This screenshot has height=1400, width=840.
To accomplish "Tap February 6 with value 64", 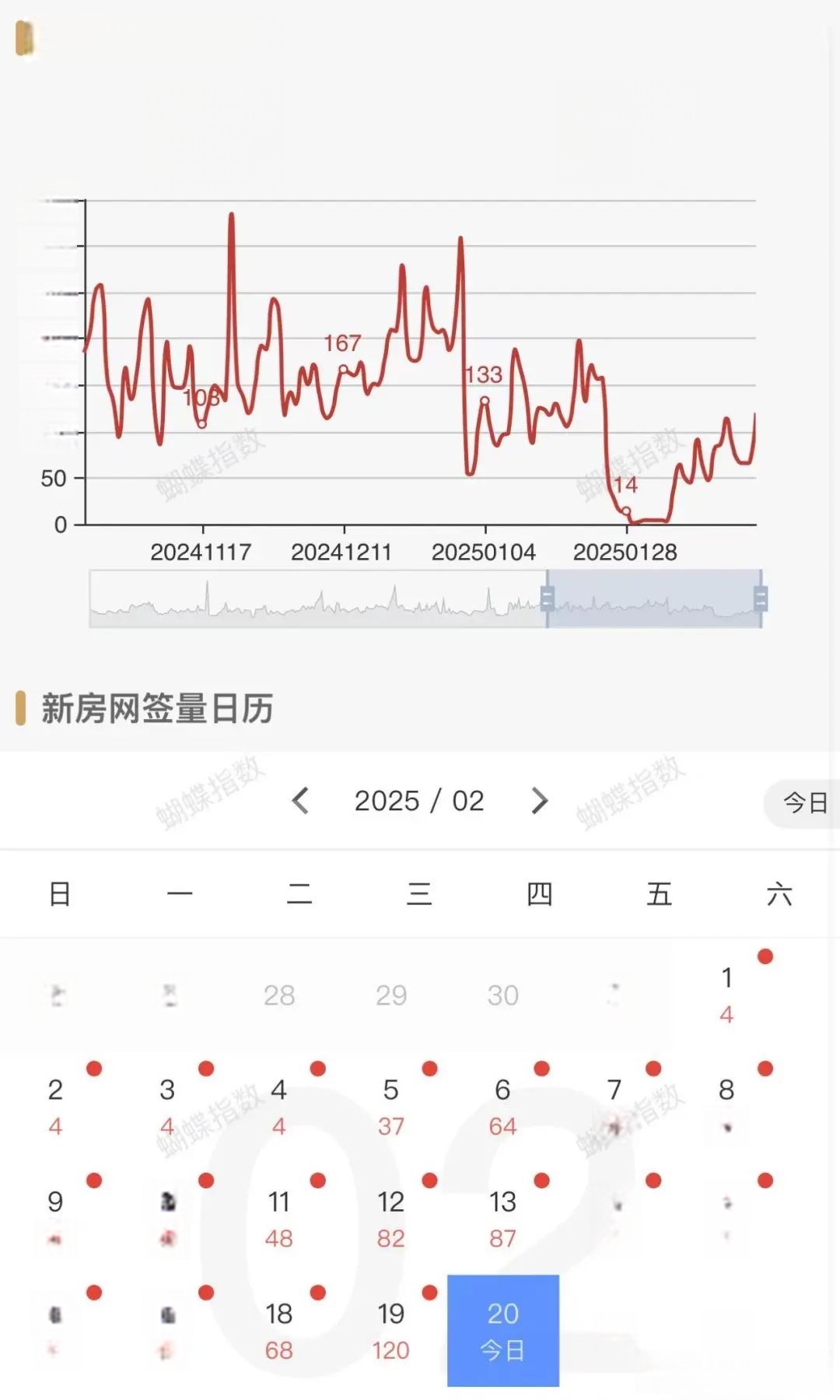I will tap(503, 1107).
